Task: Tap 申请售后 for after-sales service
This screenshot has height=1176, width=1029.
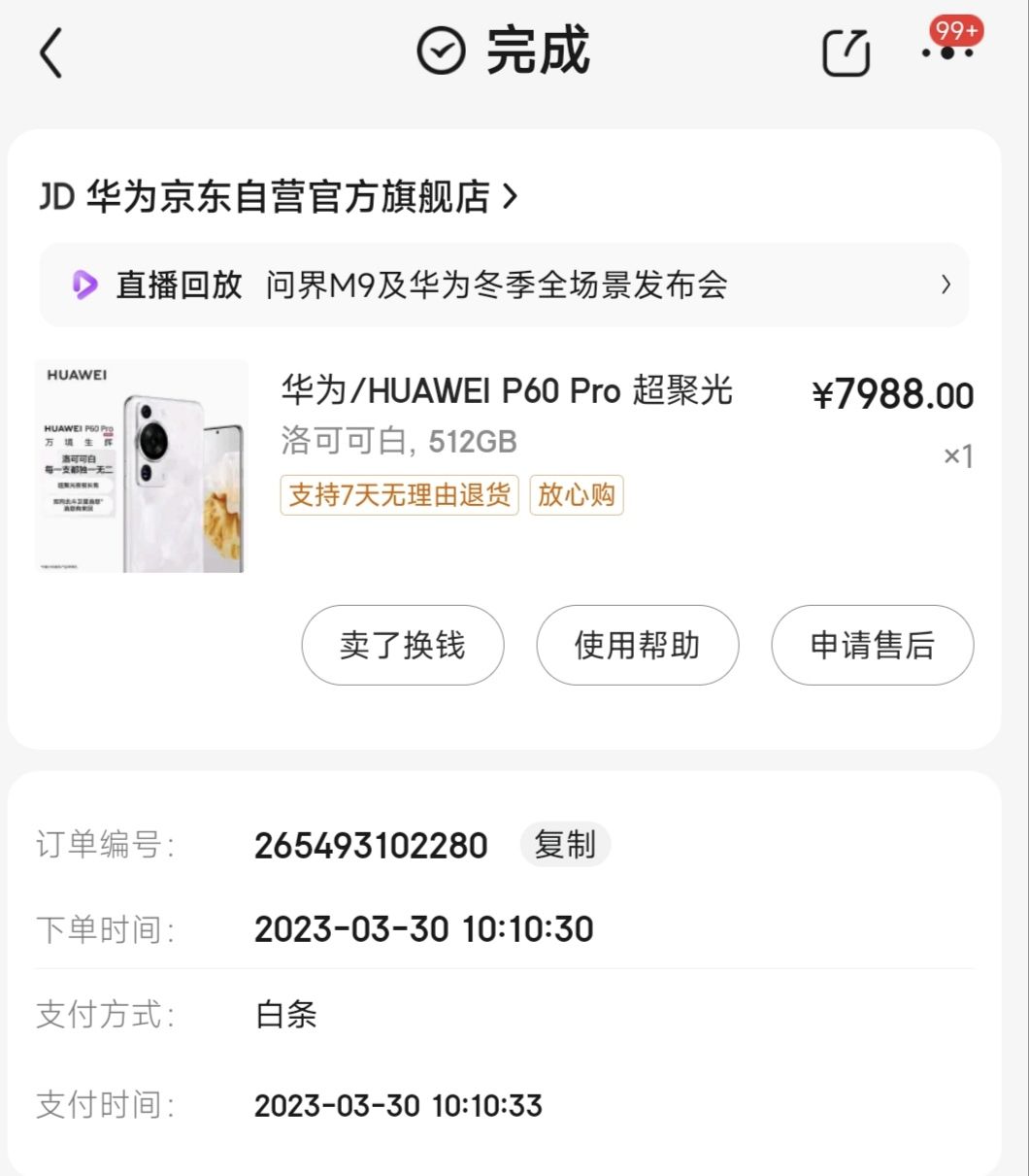Action: coord(872,645)
